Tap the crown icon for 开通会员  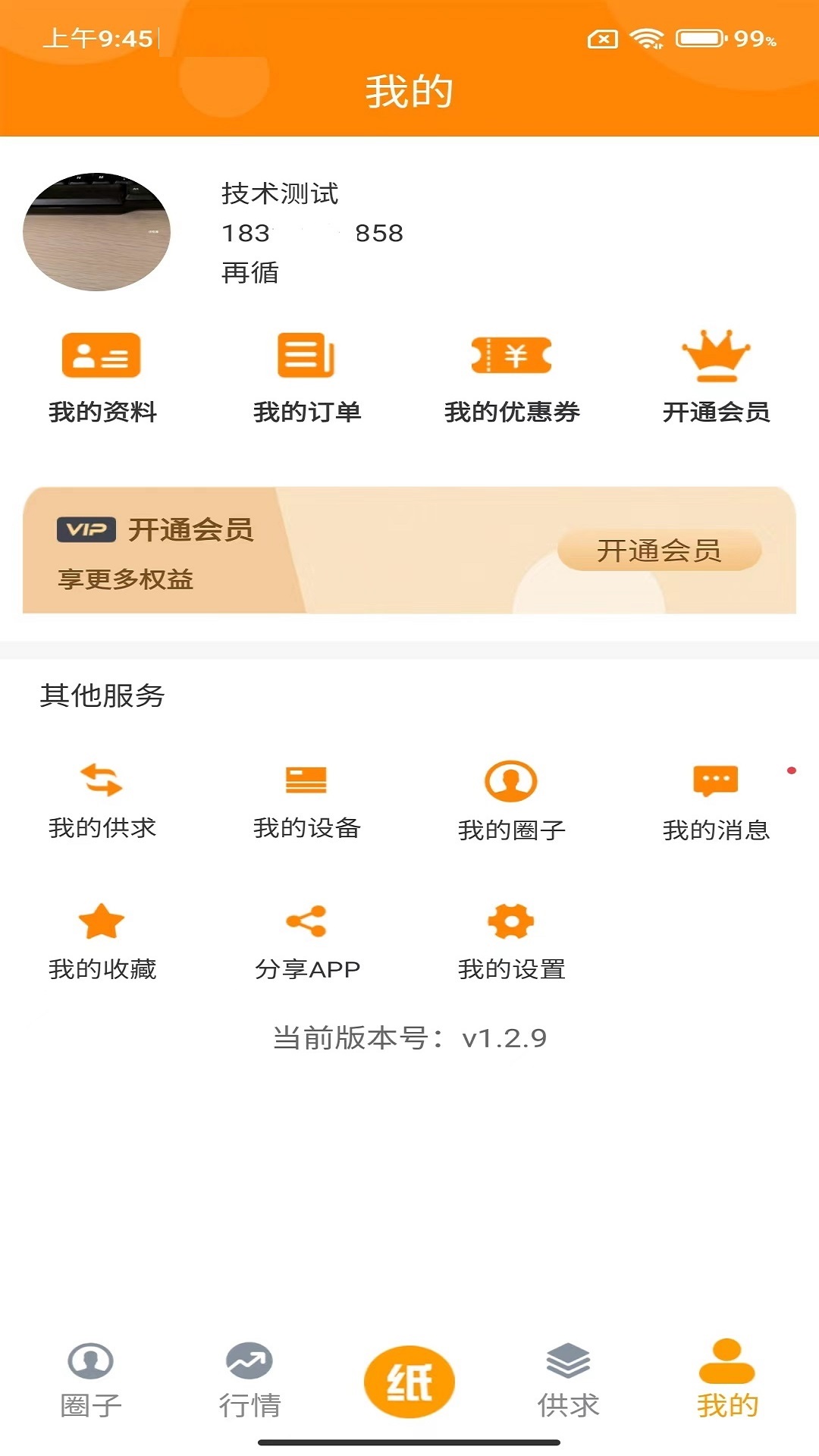click(x=714, y=356)
